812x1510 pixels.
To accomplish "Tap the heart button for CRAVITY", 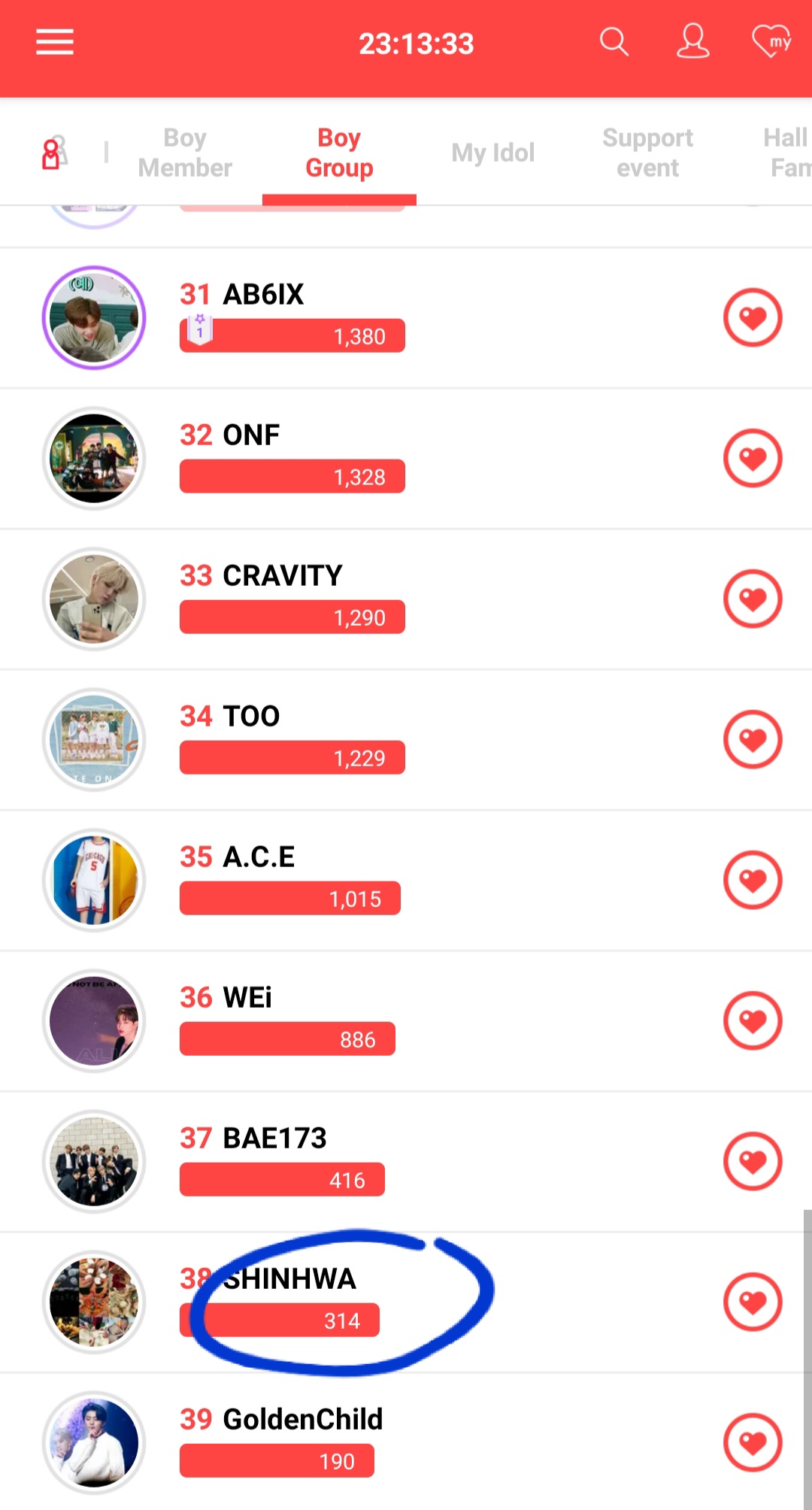I will pos(753,599).
